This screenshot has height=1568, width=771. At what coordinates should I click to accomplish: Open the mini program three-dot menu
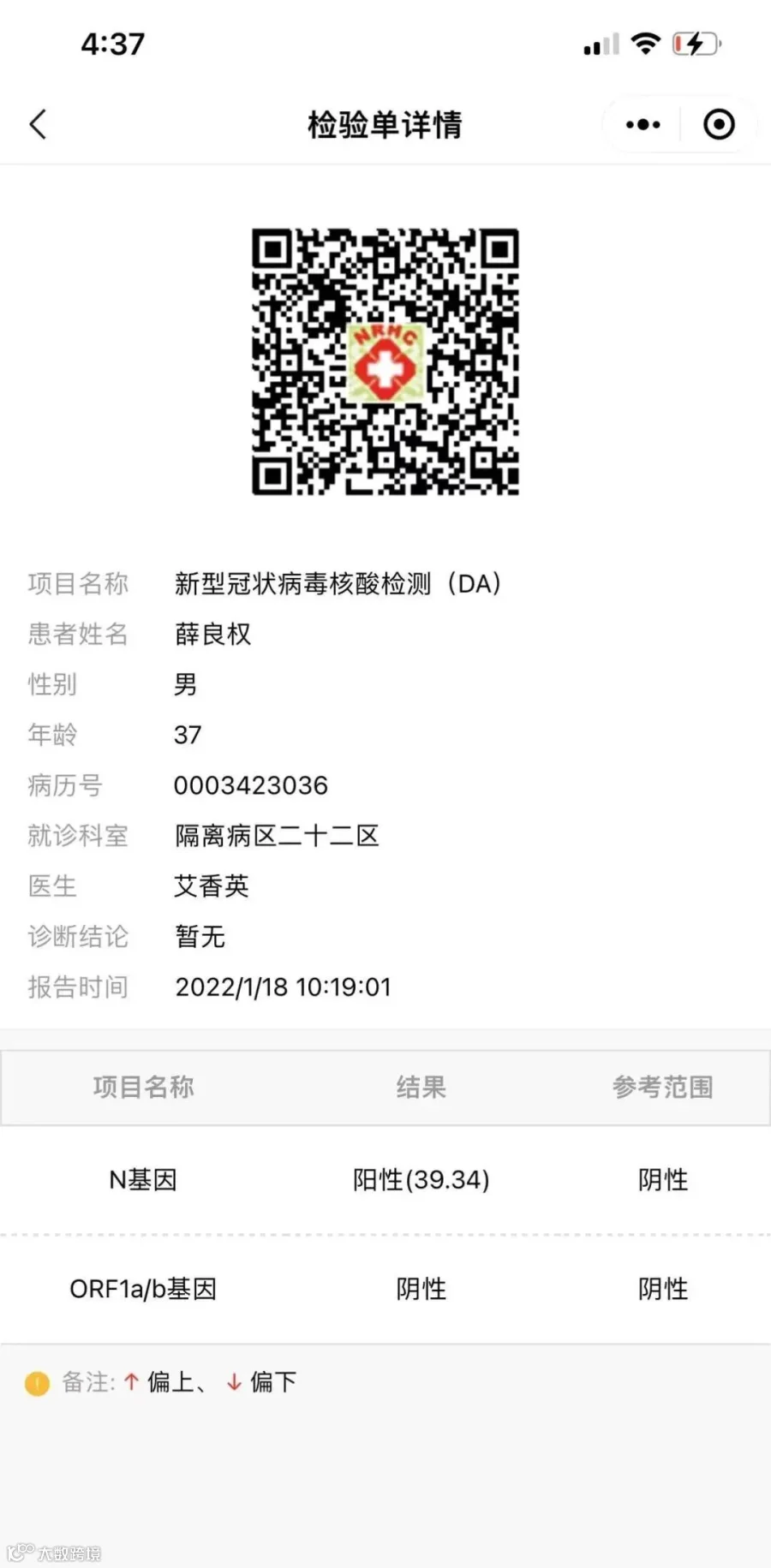tap(642, 125)
